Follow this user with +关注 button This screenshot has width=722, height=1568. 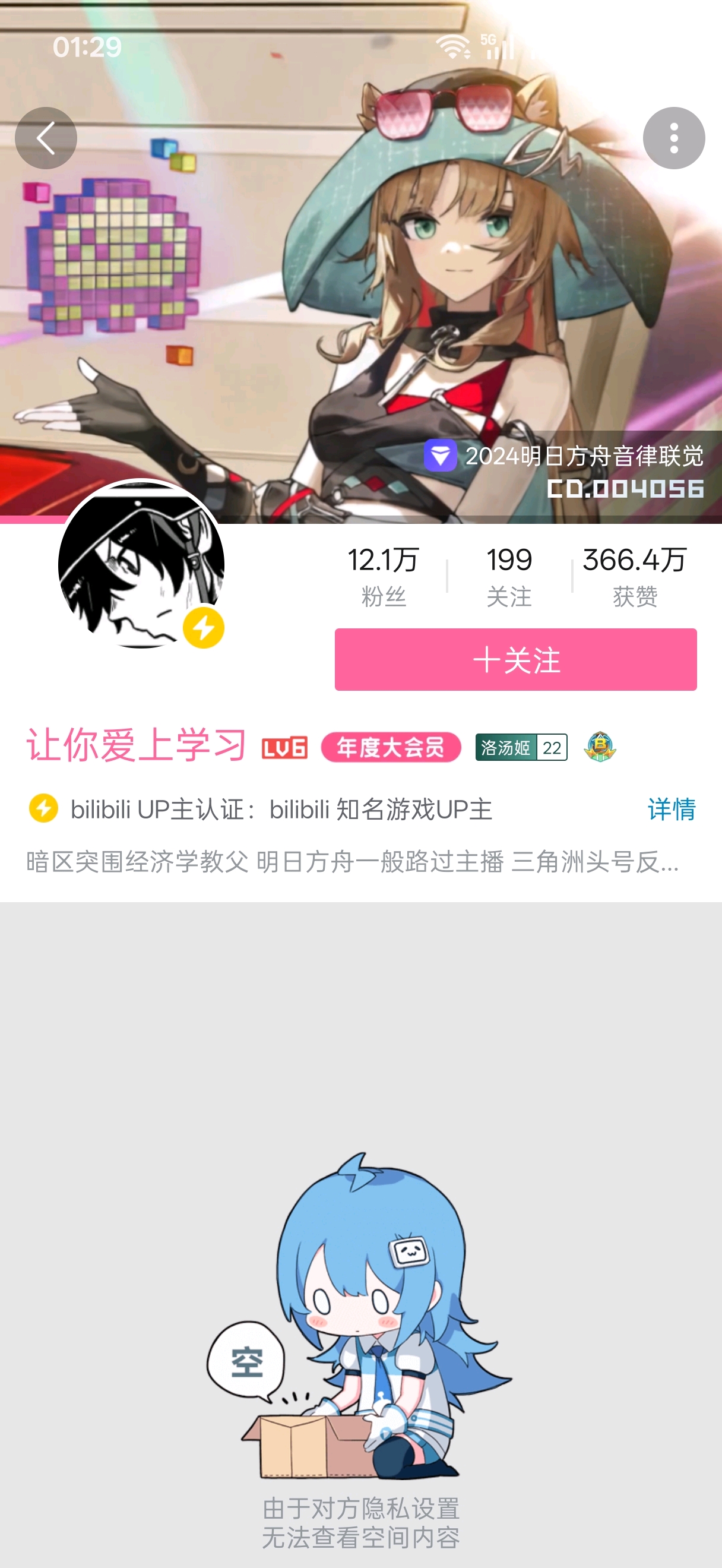pyautogui.click(x=515, y=659)
